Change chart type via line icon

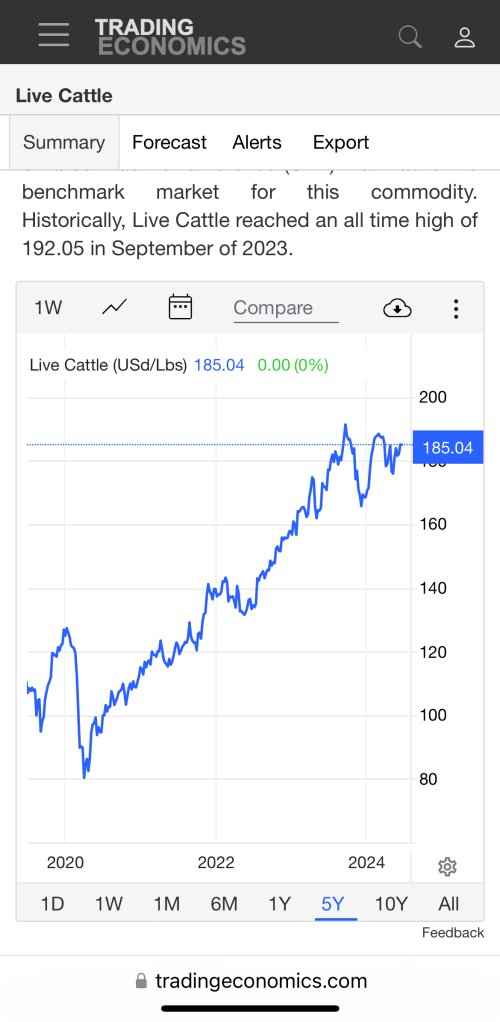[x=115, y=307]
